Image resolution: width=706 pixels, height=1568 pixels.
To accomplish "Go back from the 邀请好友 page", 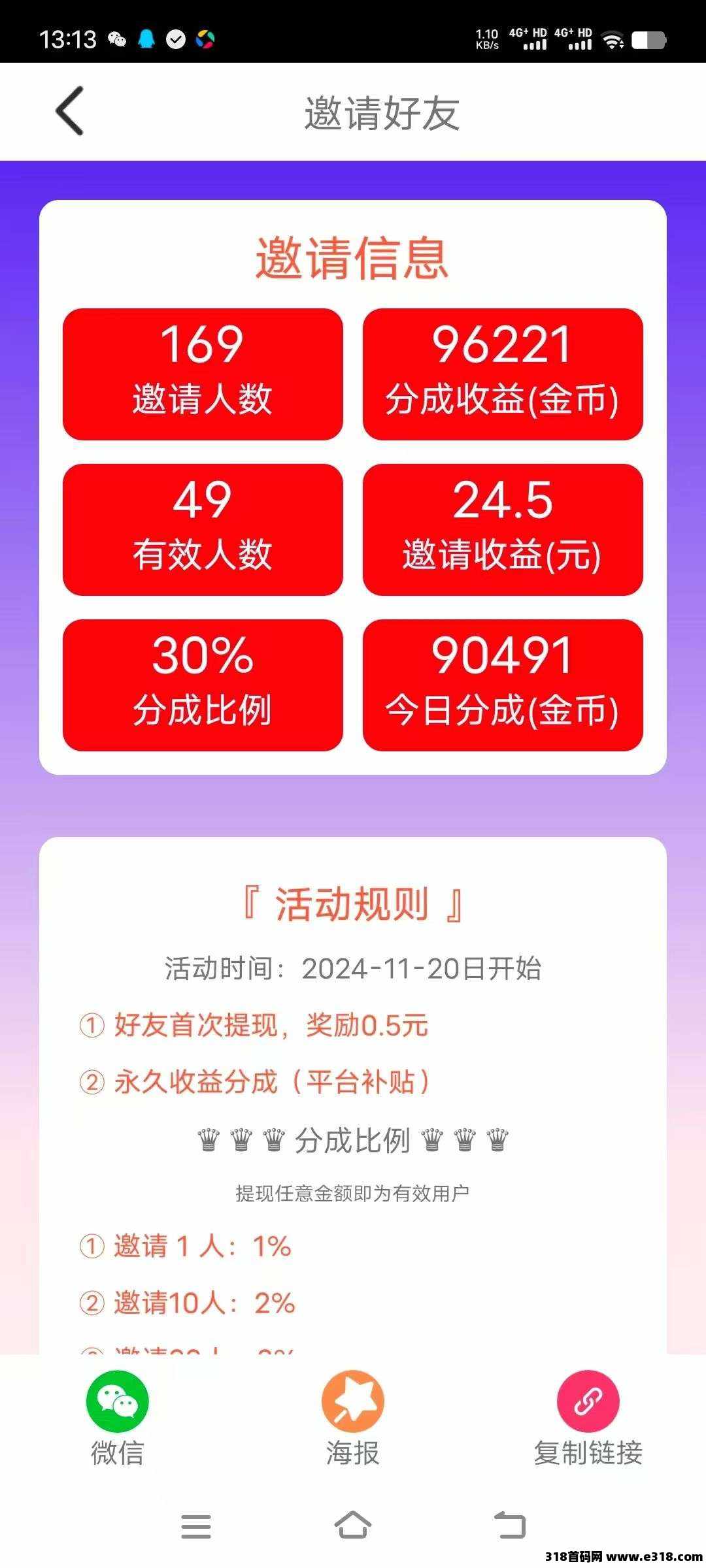I will coord(70,111).
